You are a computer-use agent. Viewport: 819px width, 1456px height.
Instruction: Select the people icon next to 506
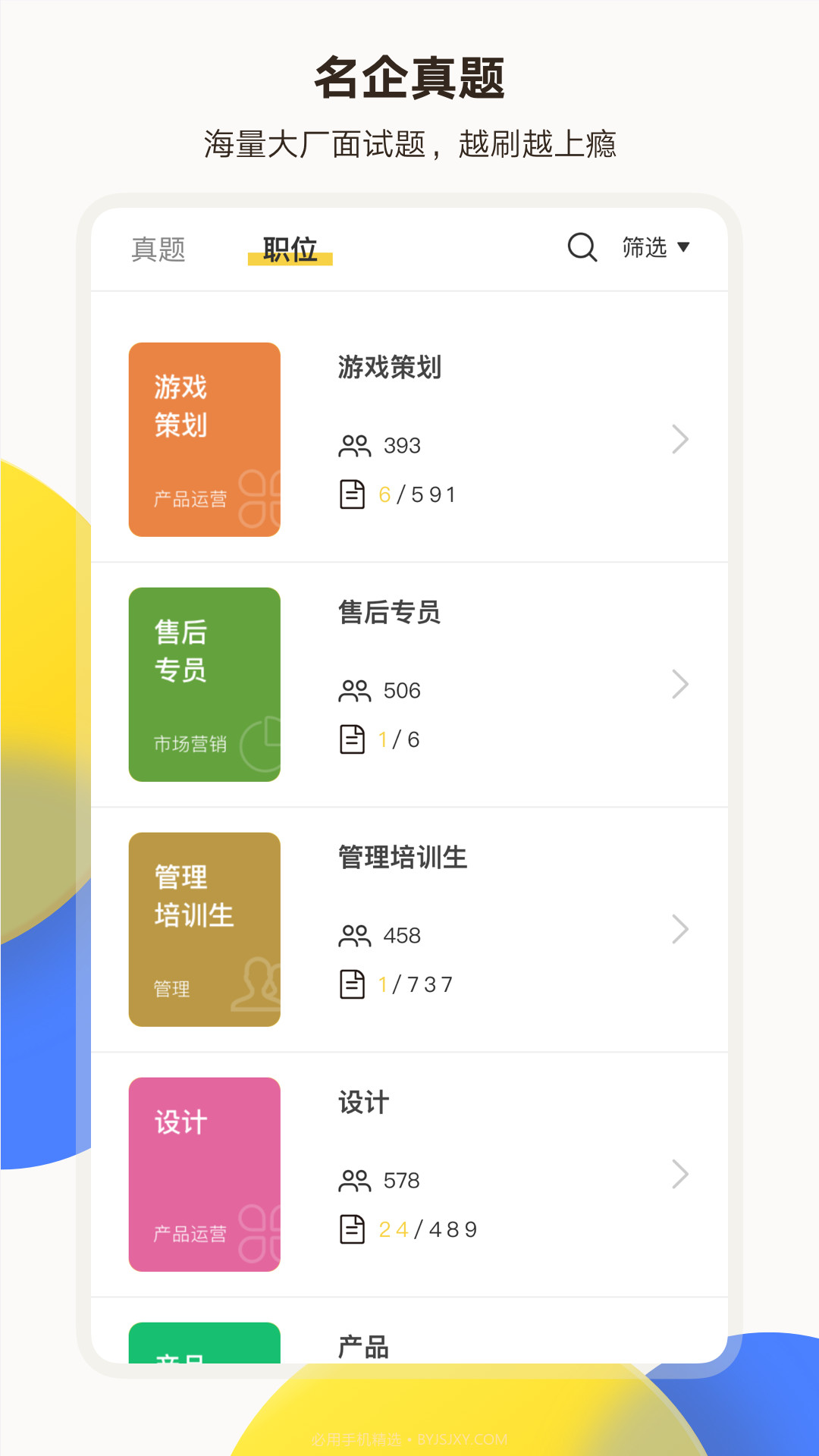pyautogui.click(x=354, y=689)
